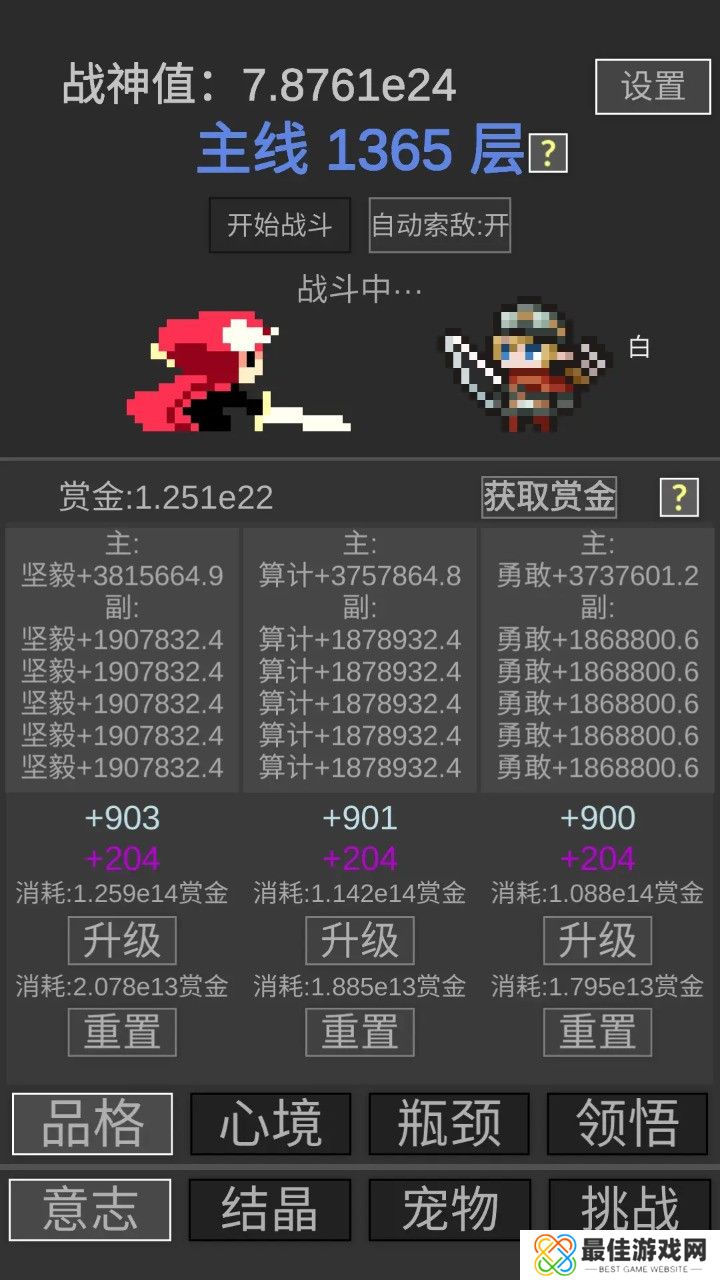This screenshot has width=720, height=1280.
Task: Tap 升级 under the 坚毅 column
Action: (x=122, y=941)
